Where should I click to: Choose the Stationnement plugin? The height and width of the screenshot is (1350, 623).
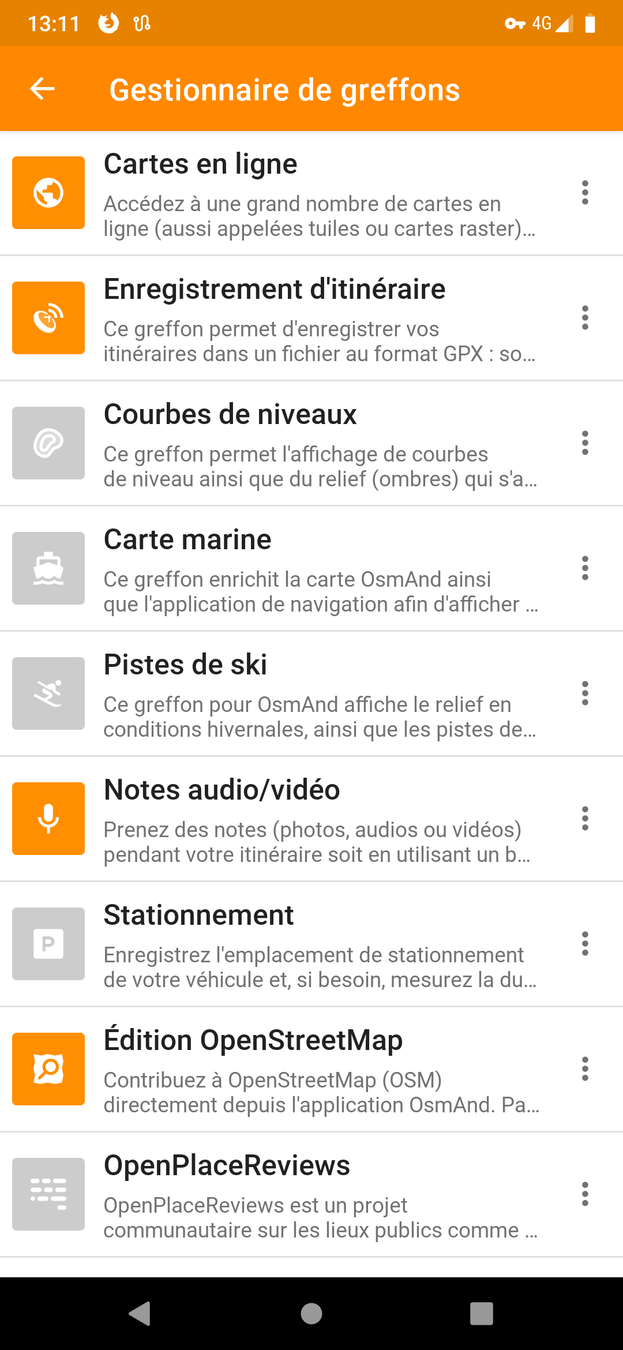300,944
